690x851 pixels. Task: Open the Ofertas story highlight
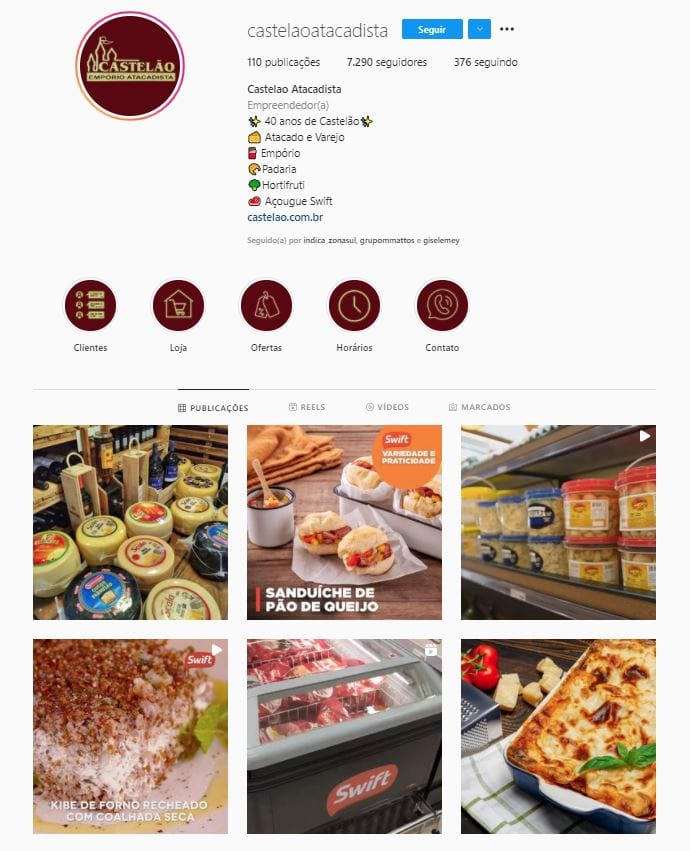point(266,306)
